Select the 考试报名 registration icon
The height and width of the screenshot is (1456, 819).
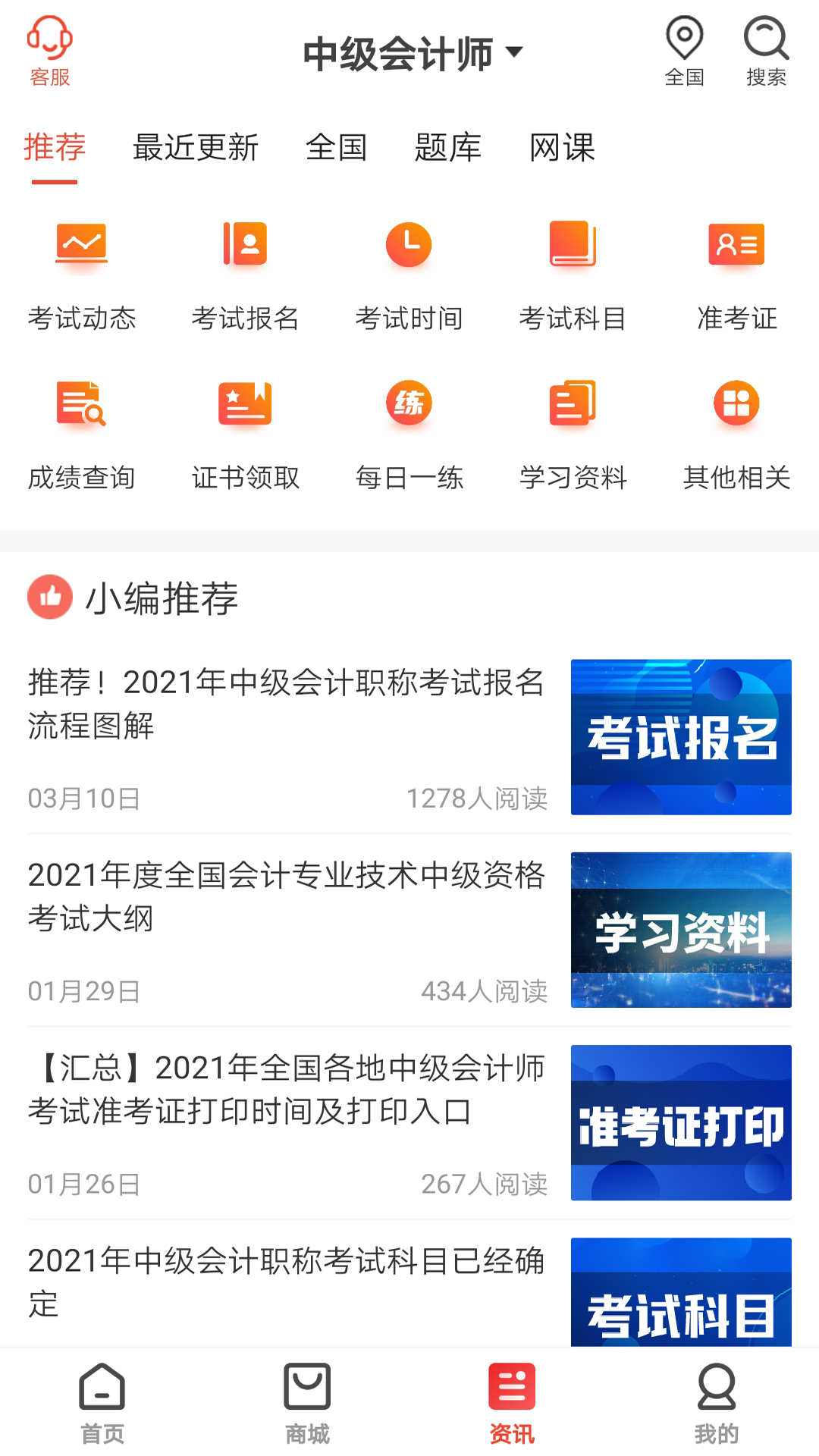245,273
